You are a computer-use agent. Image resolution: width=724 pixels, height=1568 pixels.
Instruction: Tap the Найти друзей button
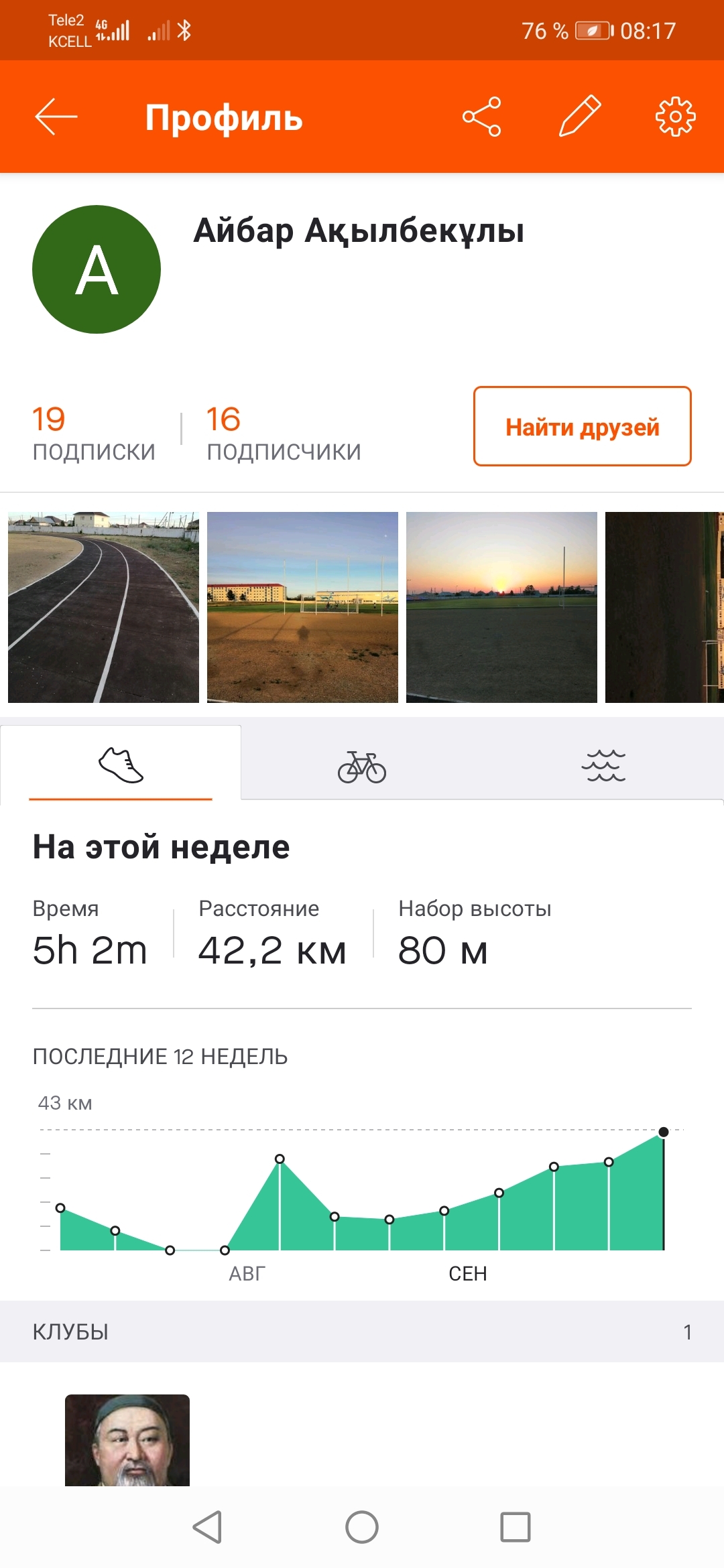(x=582, y=426)
